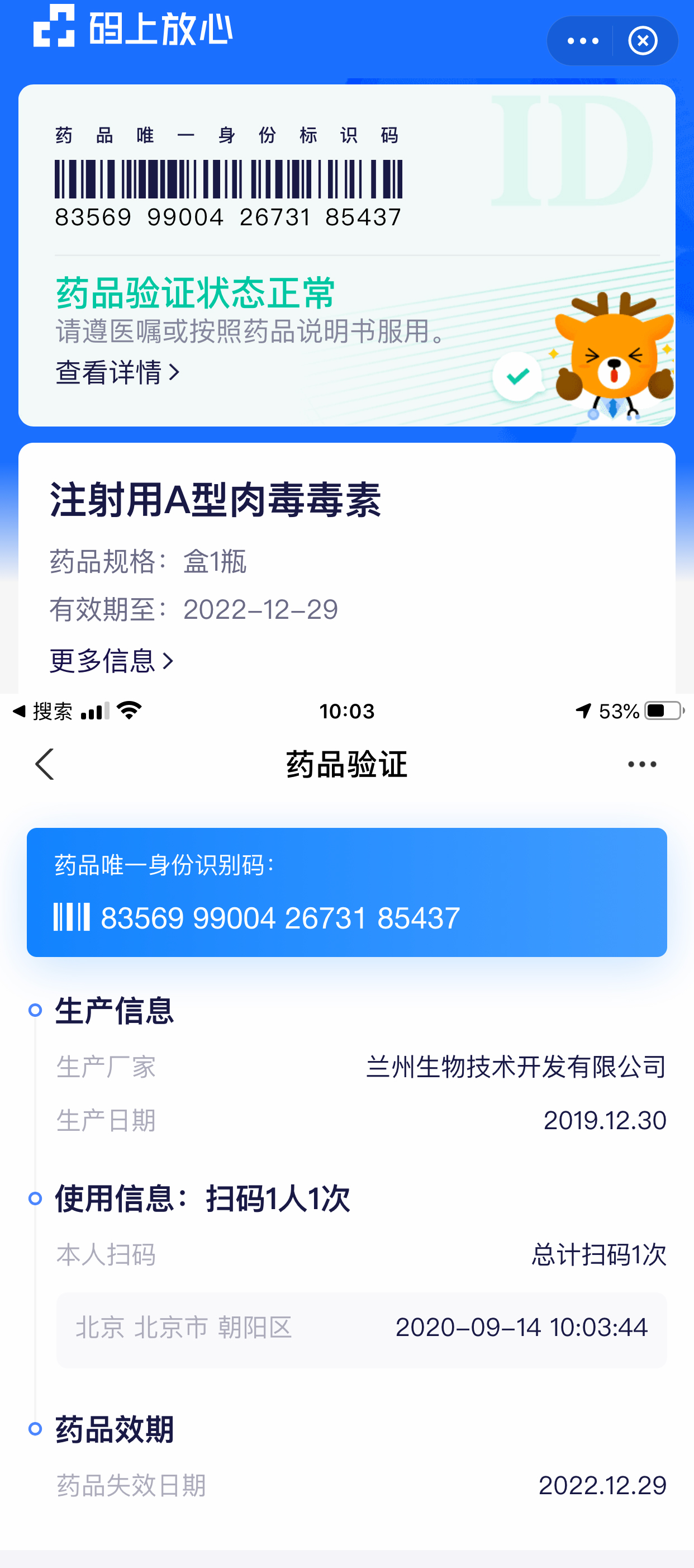Tap the 药品验证 page title
This screenshot has height=1568, width=694.
(346, 765)
